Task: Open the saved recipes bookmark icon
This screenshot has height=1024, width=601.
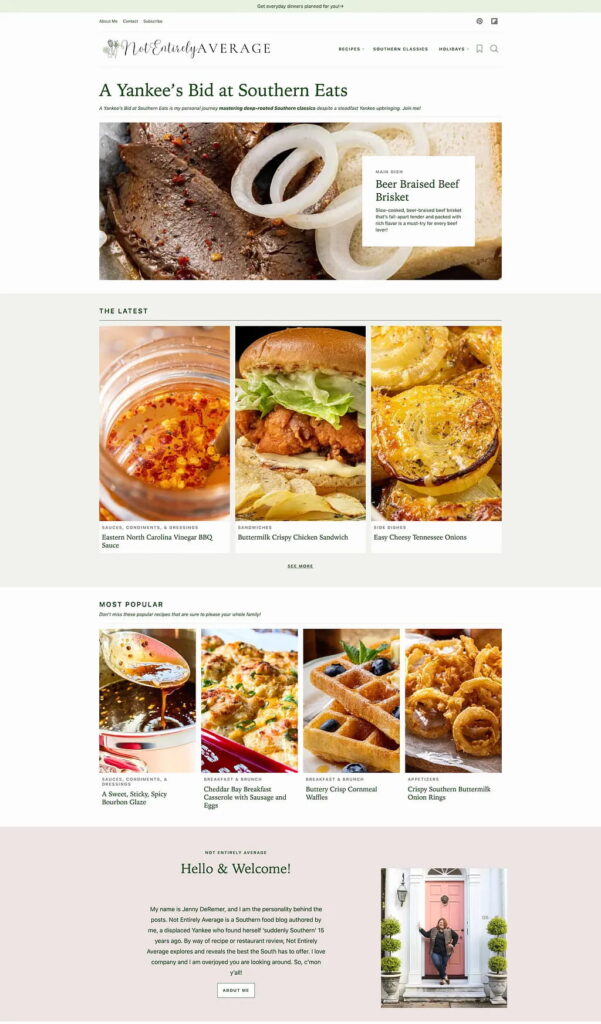Action: pyautogui.click(x=479, y=48)
